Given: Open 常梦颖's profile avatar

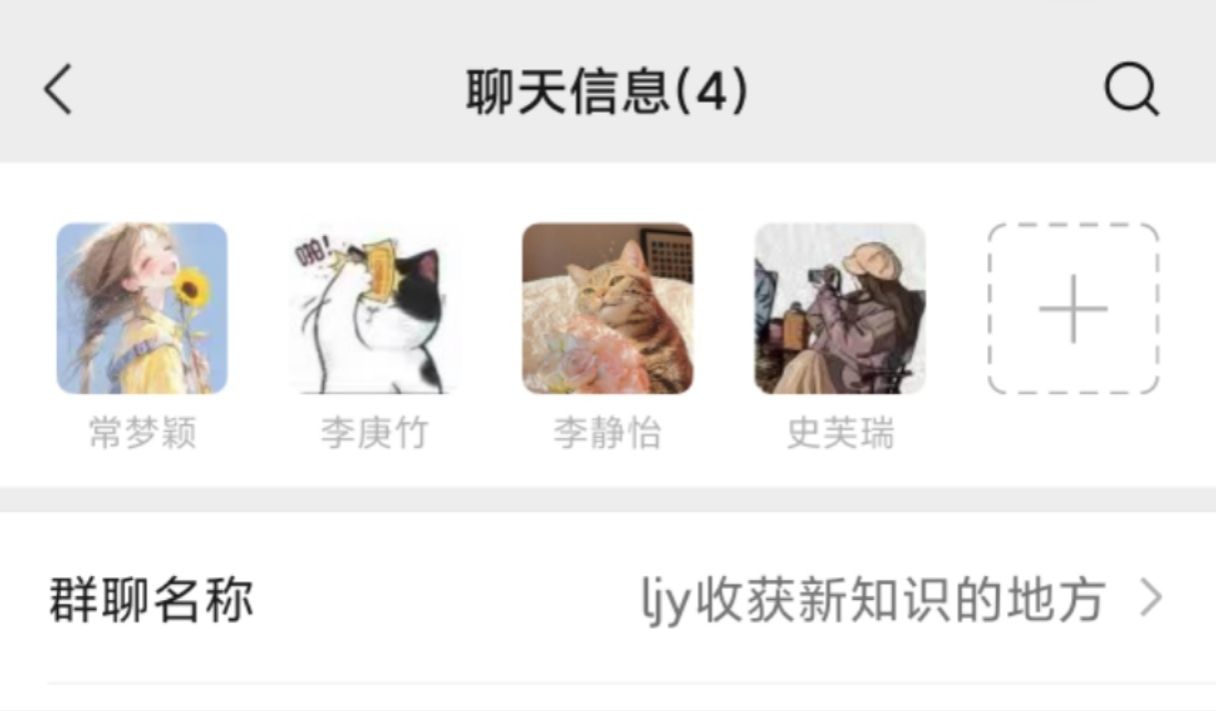Looking at the screenshot, I should click(142, 308).
